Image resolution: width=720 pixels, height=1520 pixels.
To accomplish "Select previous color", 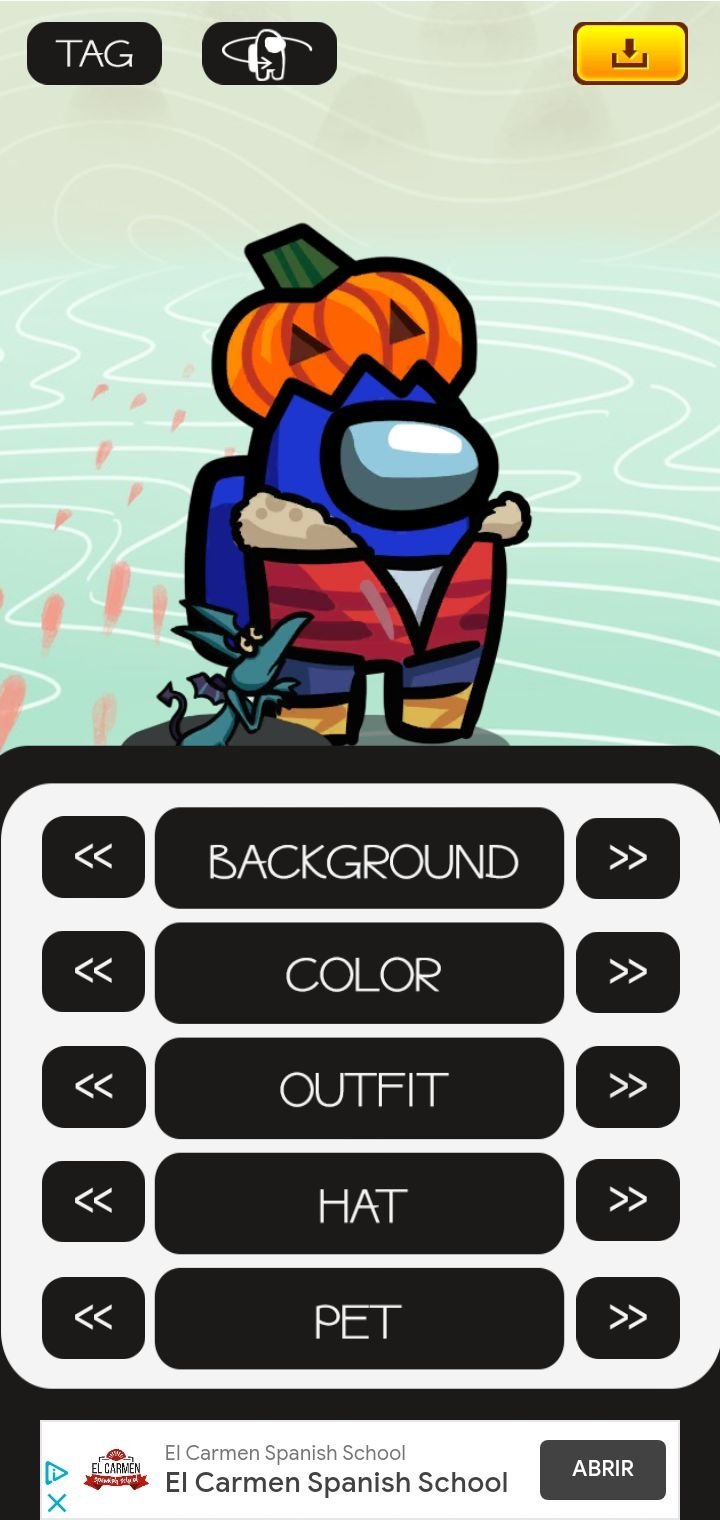I will click(x=93, y=971).
